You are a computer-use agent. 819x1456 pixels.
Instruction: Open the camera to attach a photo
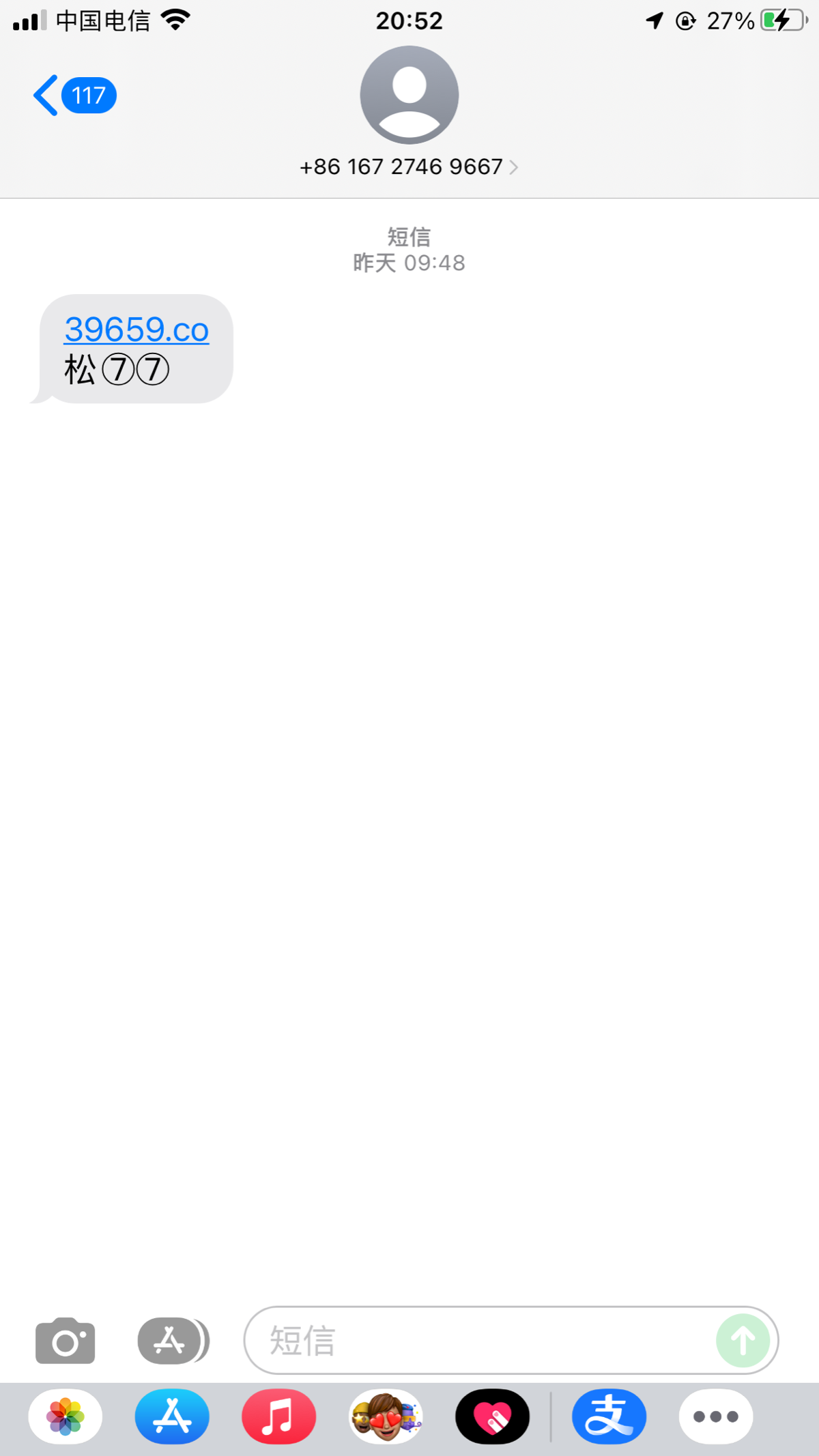pyautogui.click(x=66, y=1341)
